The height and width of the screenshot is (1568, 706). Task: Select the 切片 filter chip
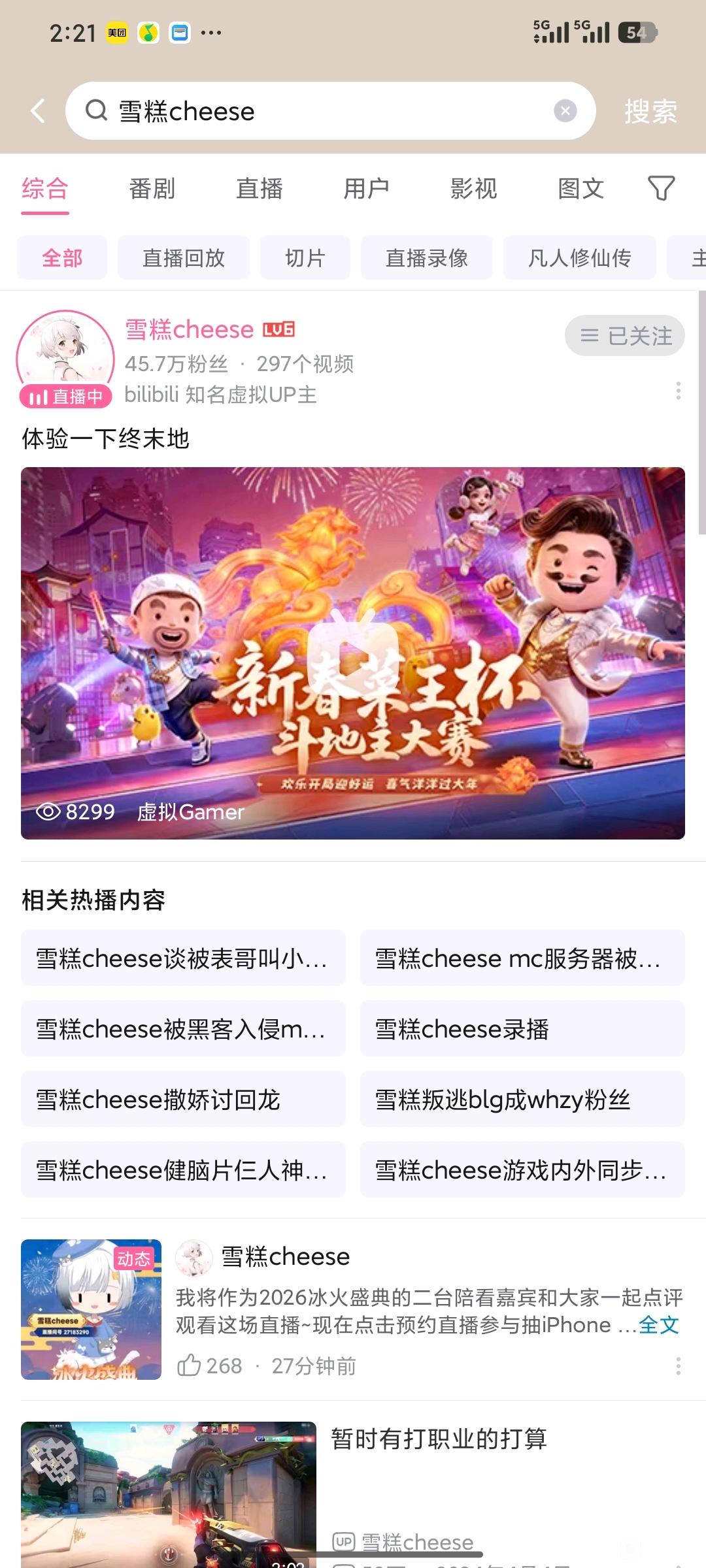pos(305,257)
